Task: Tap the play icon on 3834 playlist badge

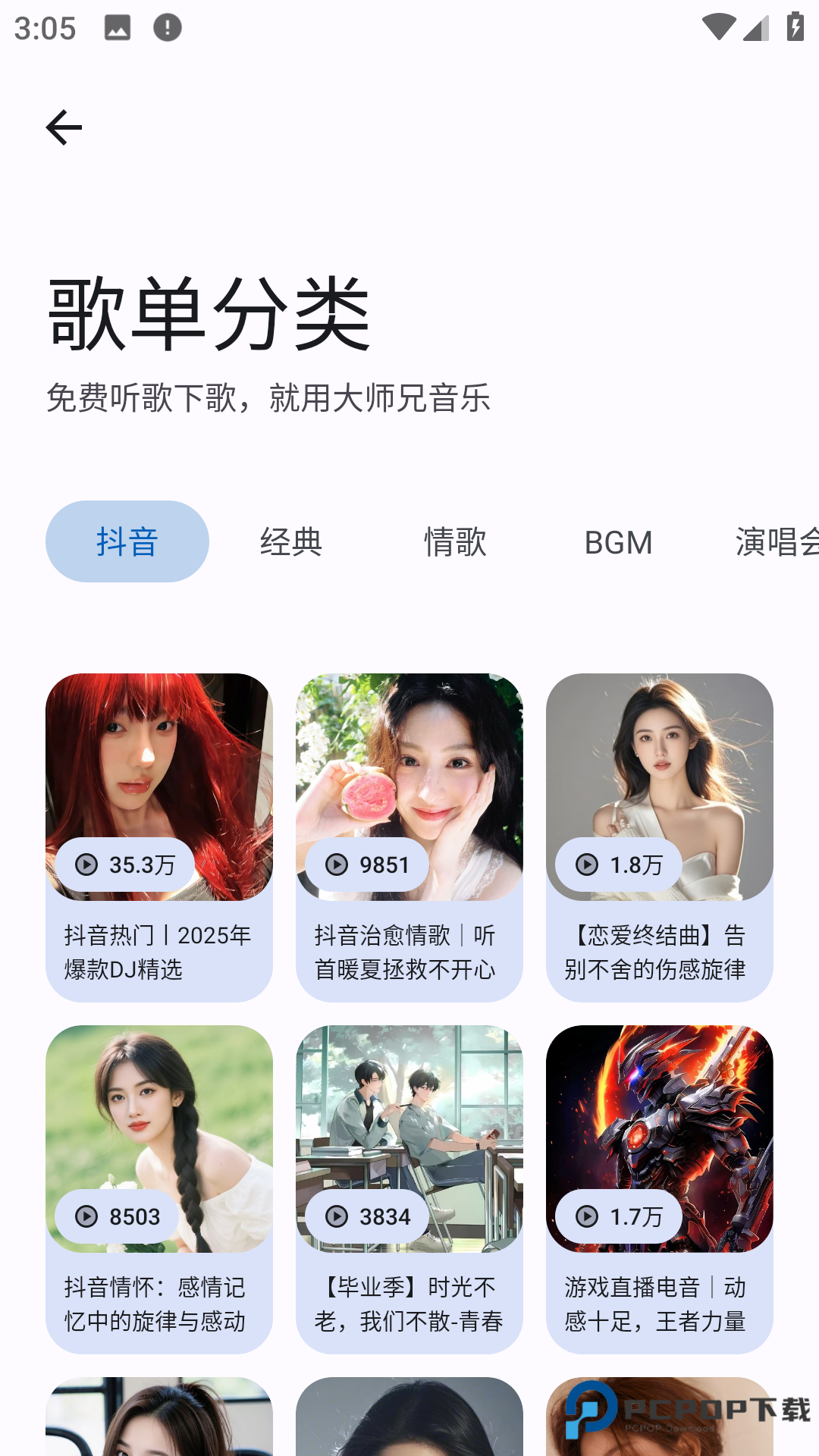Action: point(336,1217)
